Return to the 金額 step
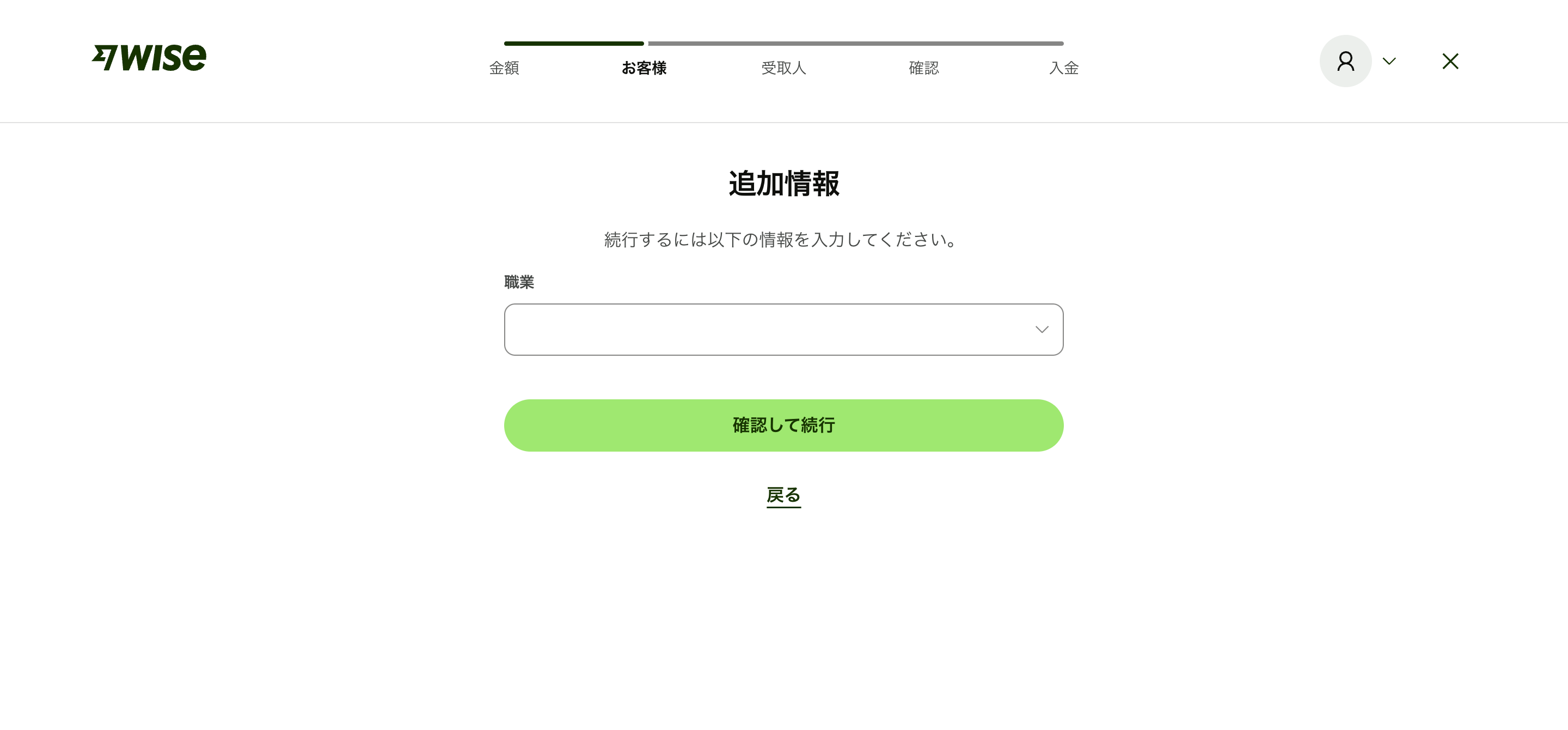This screenshot has width=1568, height=730. coord(504,68)
